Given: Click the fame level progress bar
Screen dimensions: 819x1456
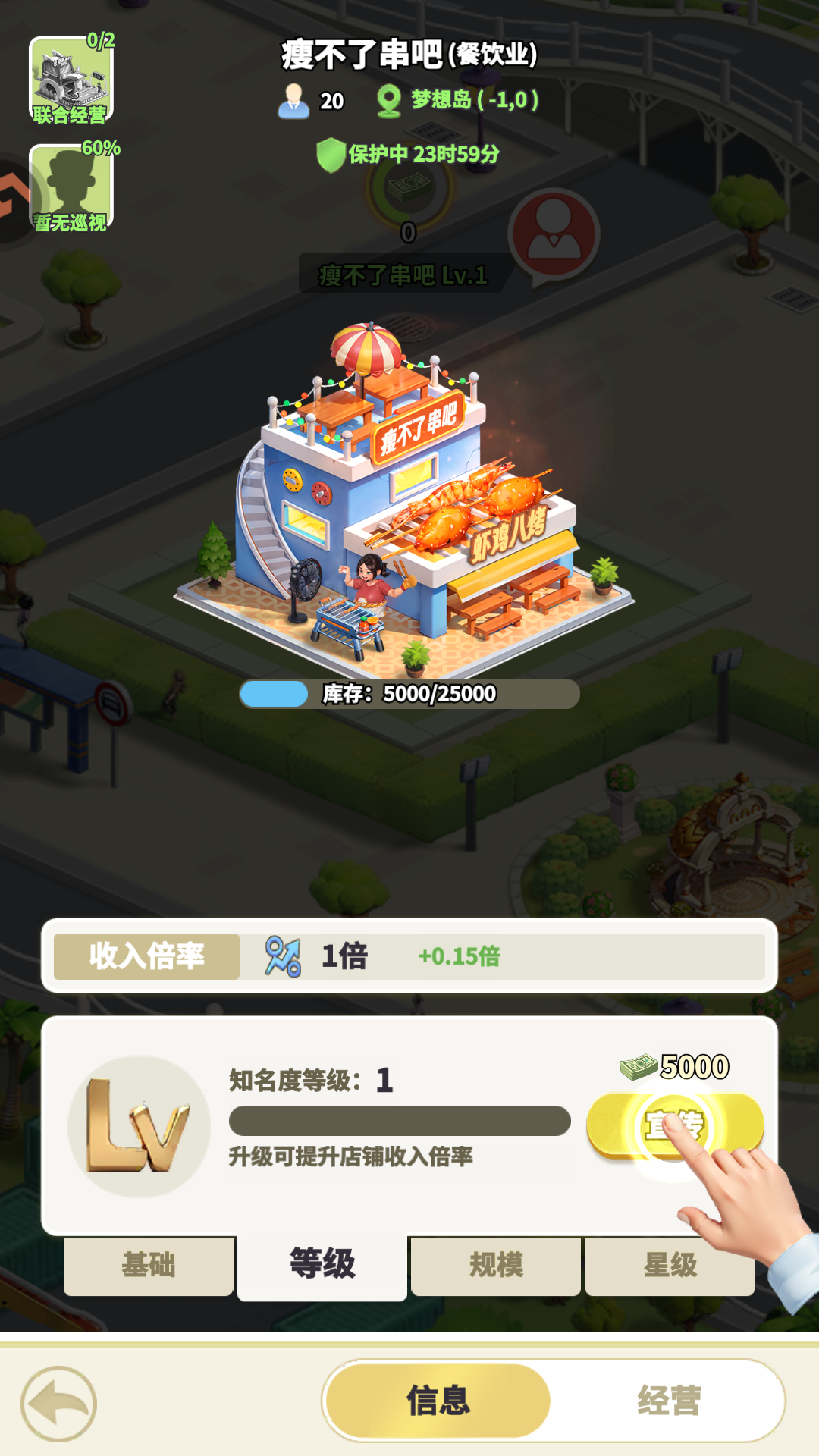Looking at the screenshot, I should 400,1120.
